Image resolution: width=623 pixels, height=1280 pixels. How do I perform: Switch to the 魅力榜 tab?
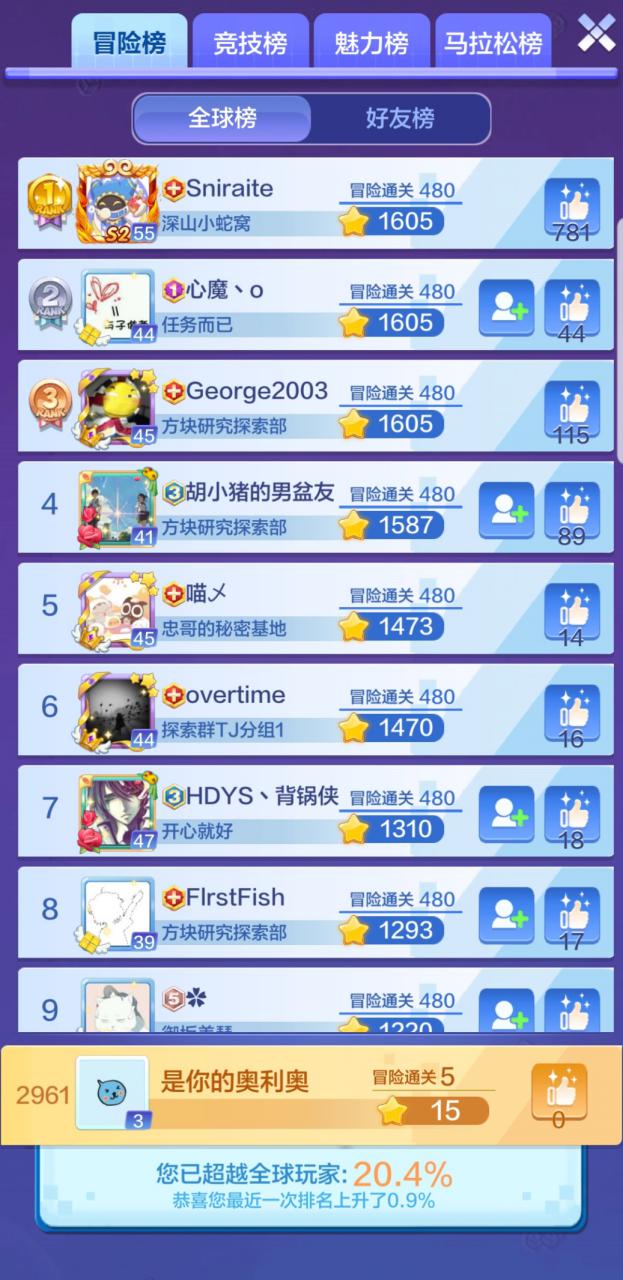click(371, 43)
